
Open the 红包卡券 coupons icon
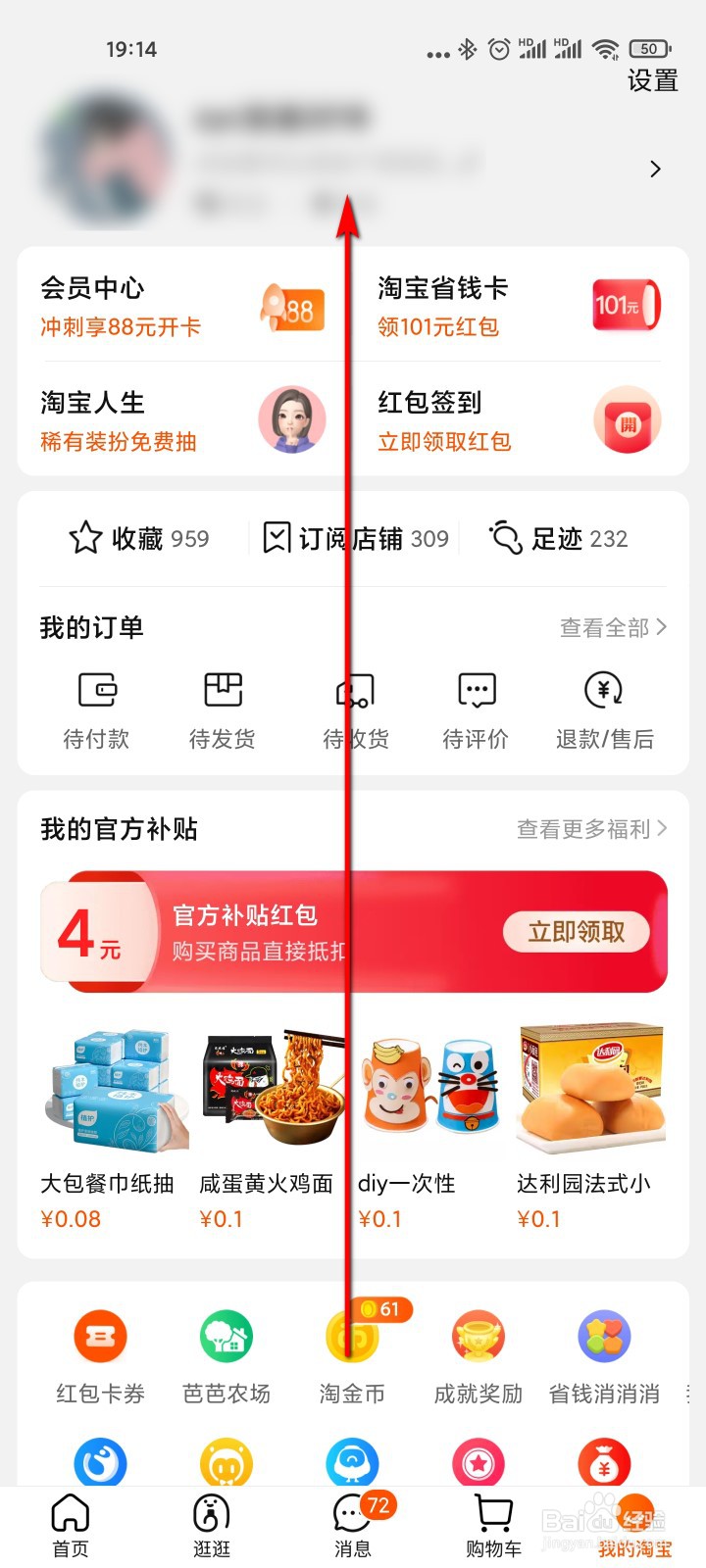click(99, 1335)
